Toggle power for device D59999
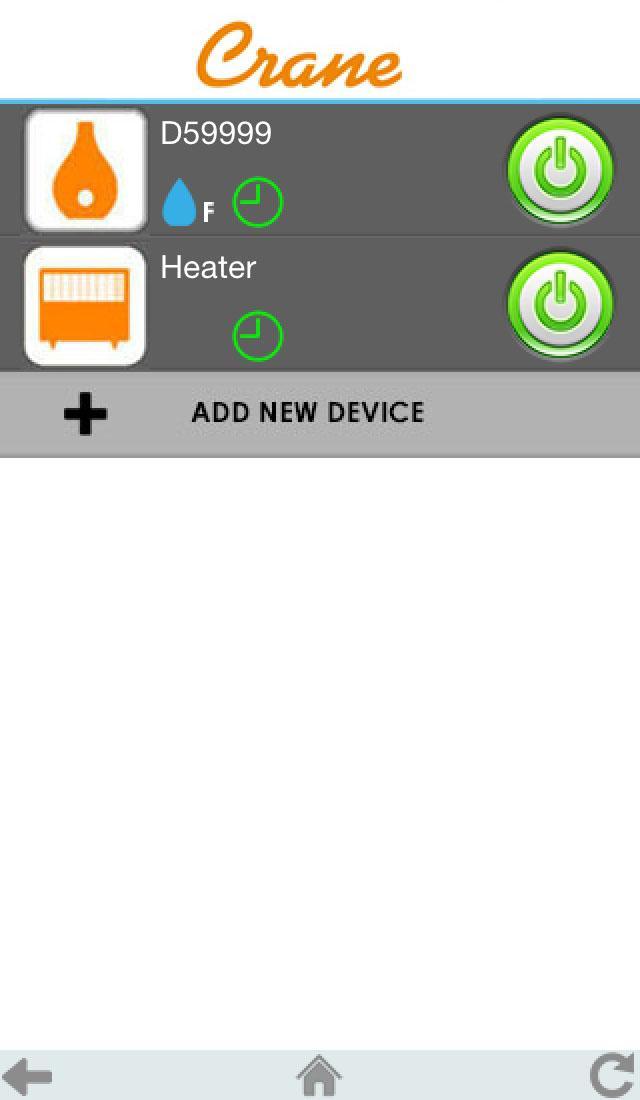 (x=560, y=170)
